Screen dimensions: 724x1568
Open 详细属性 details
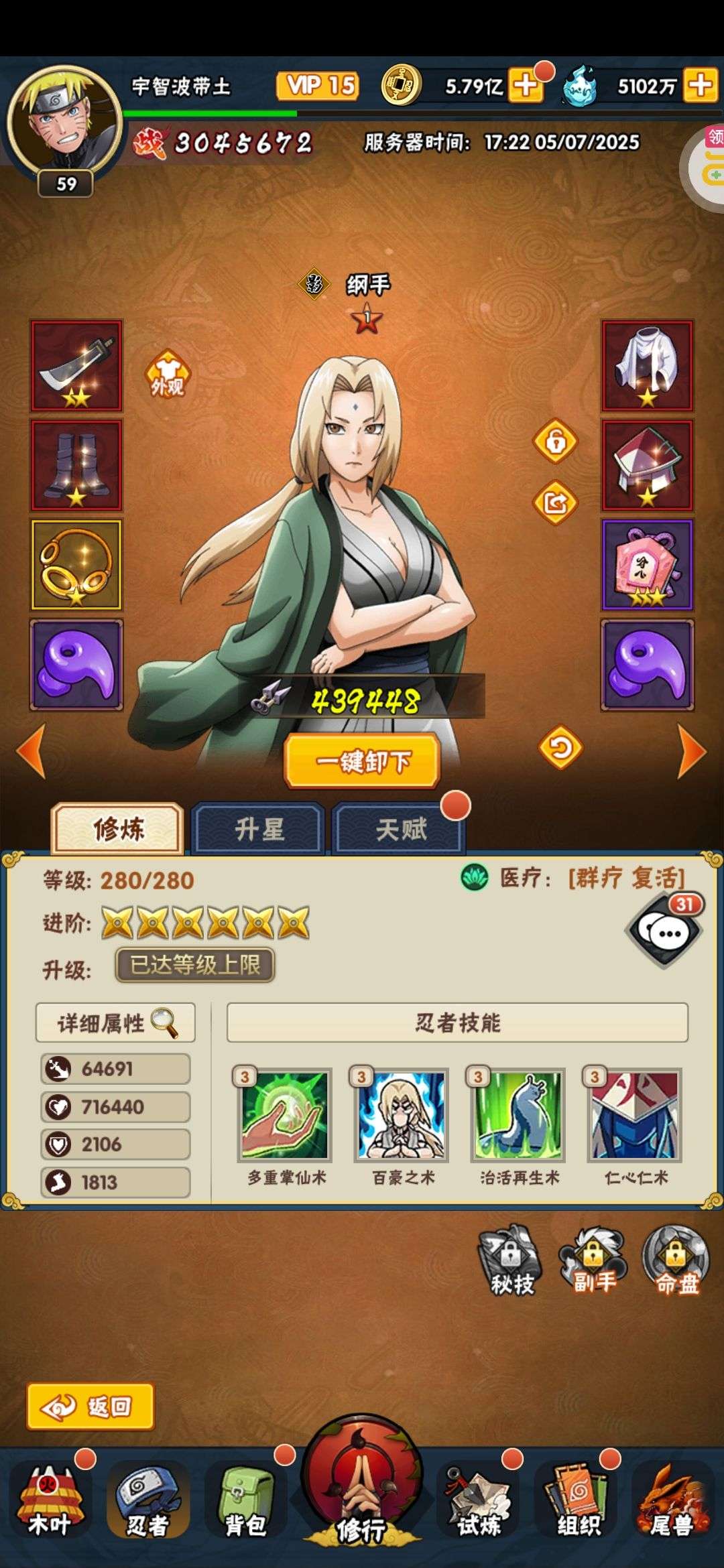pos(115,1023)
